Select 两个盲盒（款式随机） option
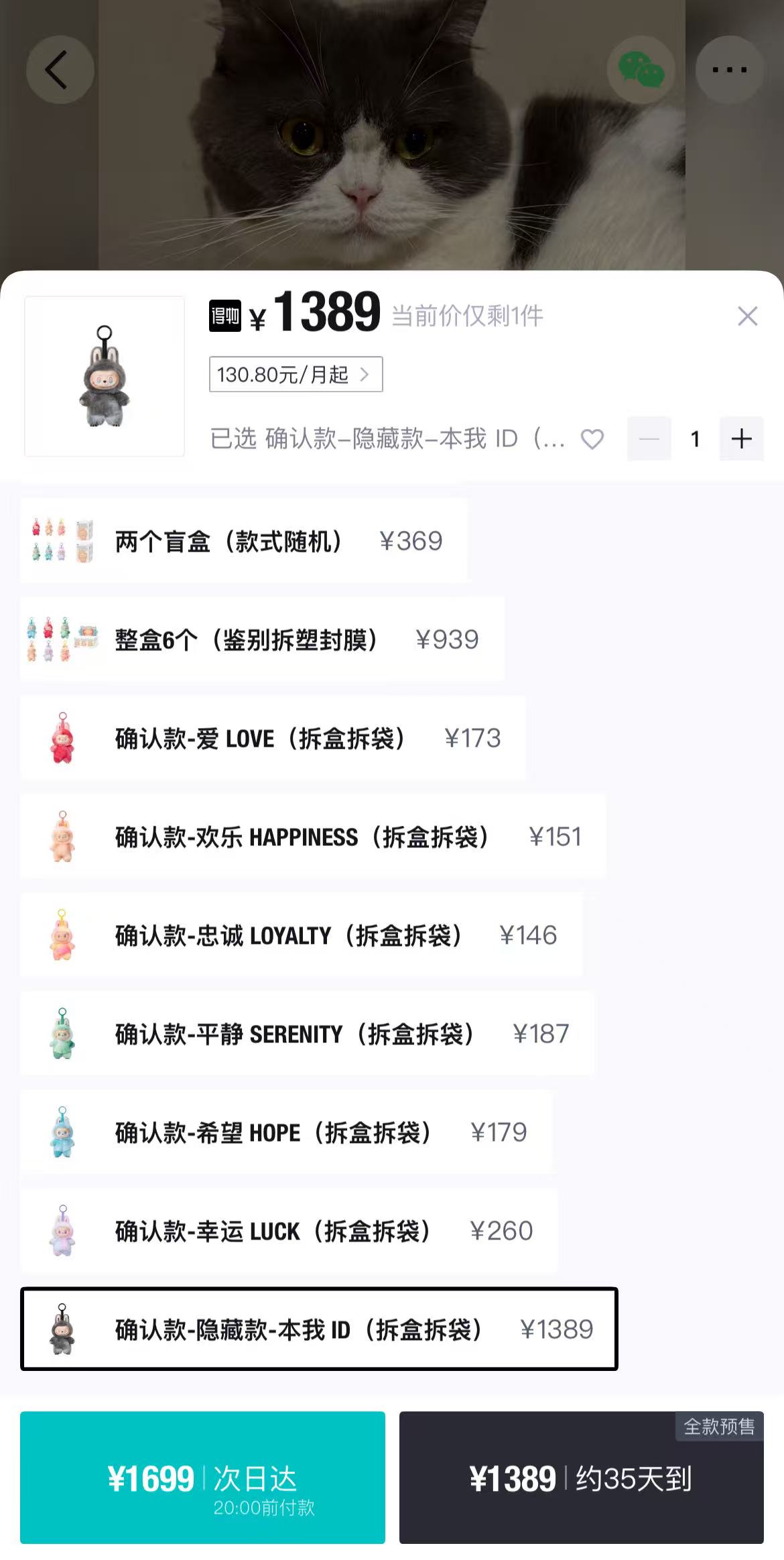 (244, 540)
